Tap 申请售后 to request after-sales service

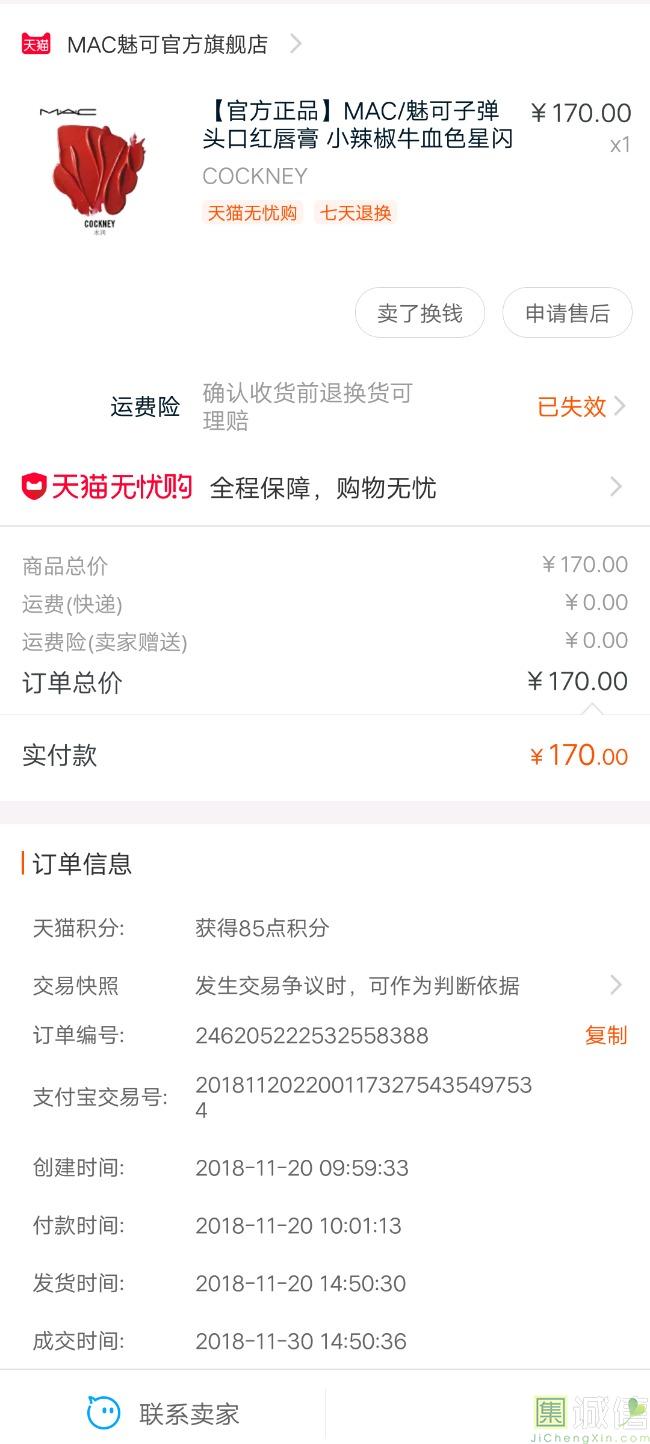tap(567, 313)
